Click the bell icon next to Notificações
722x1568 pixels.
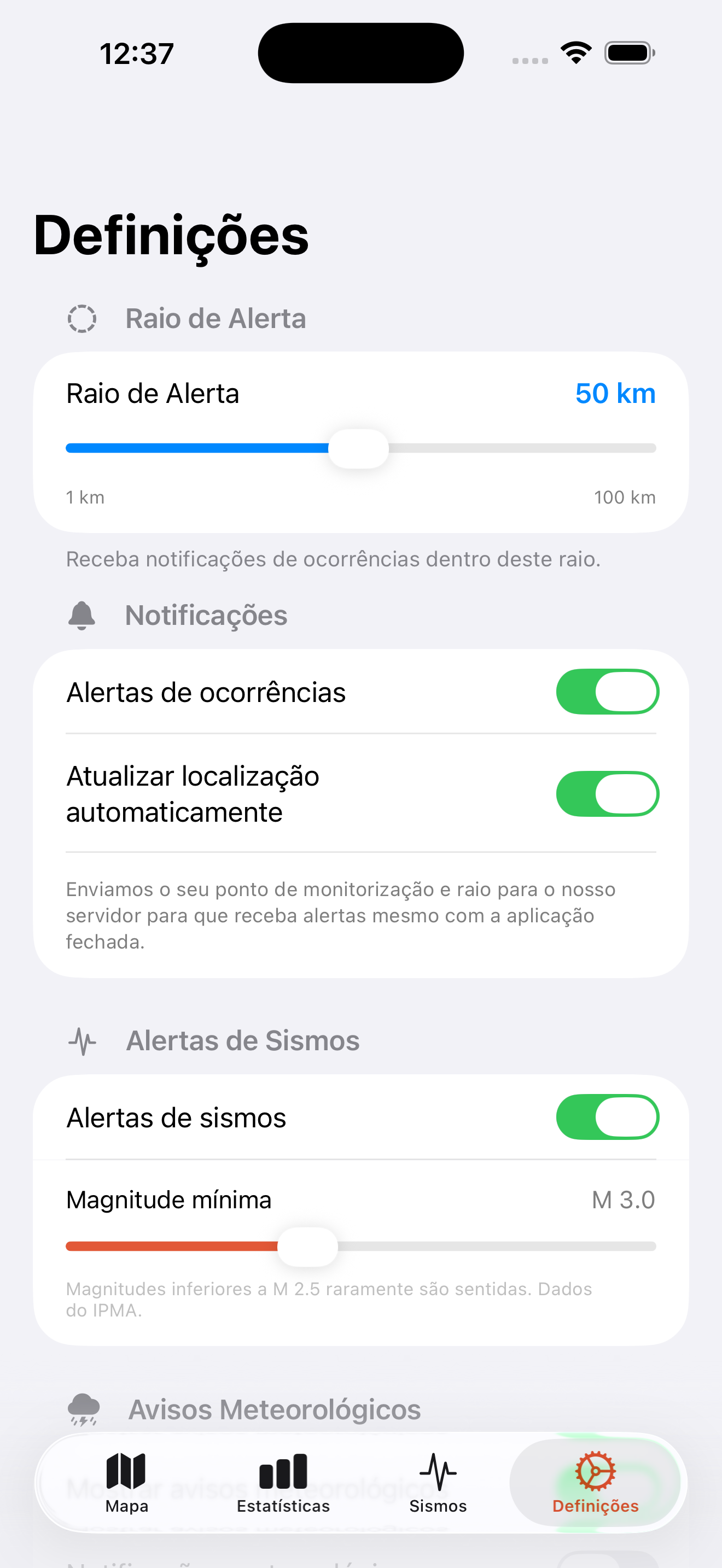(82, 616)
